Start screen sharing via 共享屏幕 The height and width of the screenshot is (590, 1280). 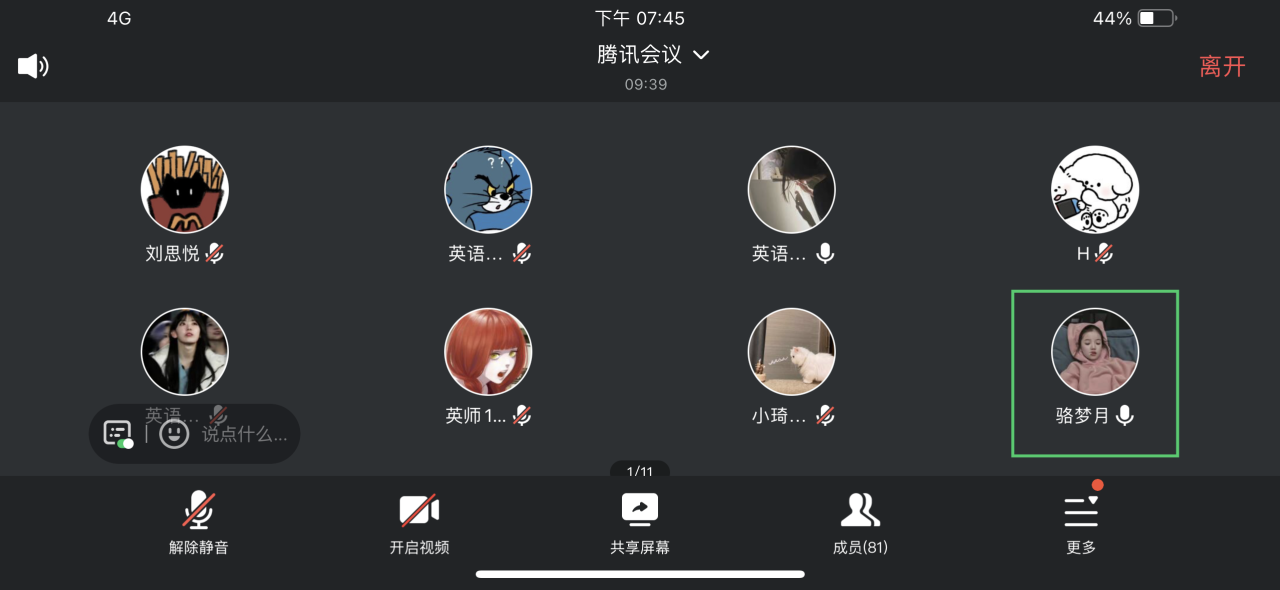pos(640,522)
